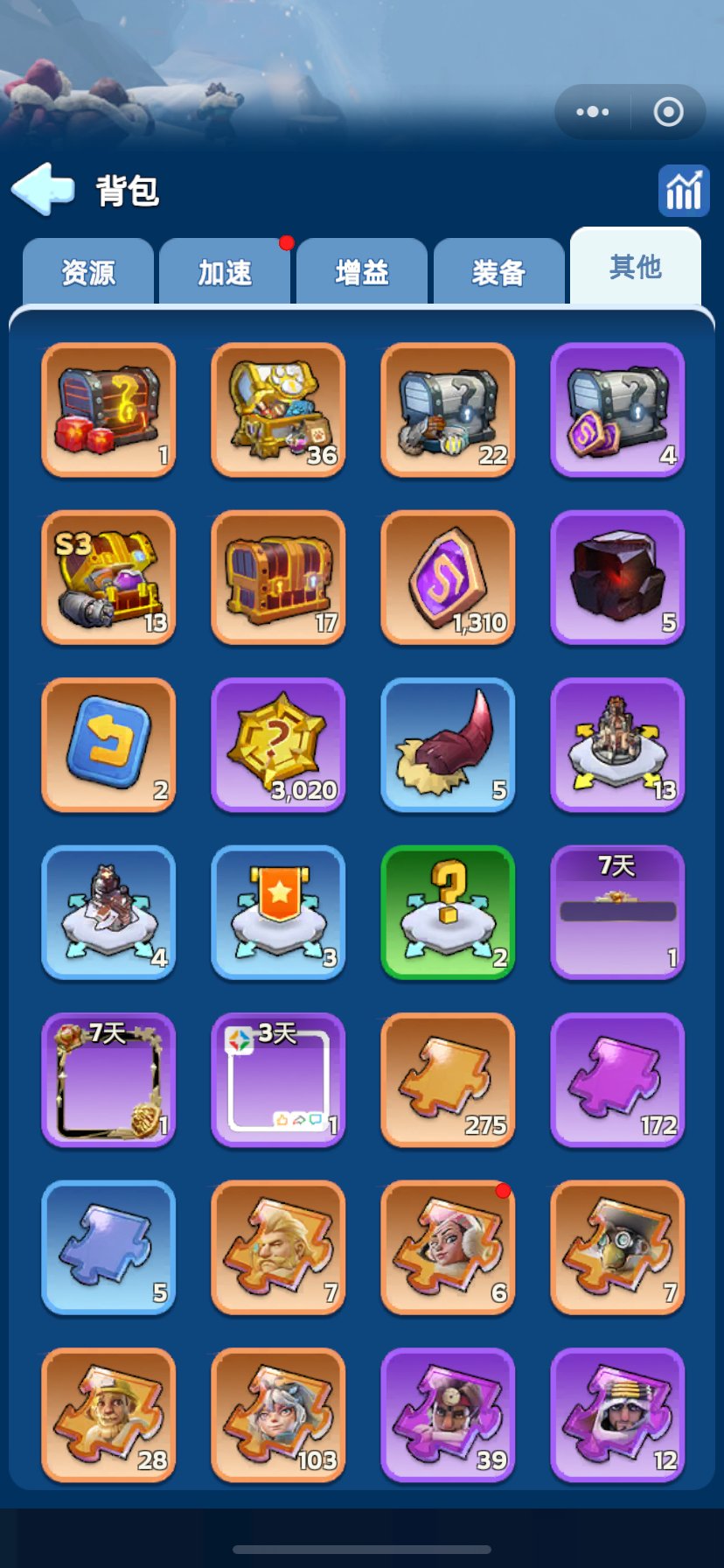Select the hero shard with 103 count
This screenshot has height=1568, width=724.
(278, 1415)
